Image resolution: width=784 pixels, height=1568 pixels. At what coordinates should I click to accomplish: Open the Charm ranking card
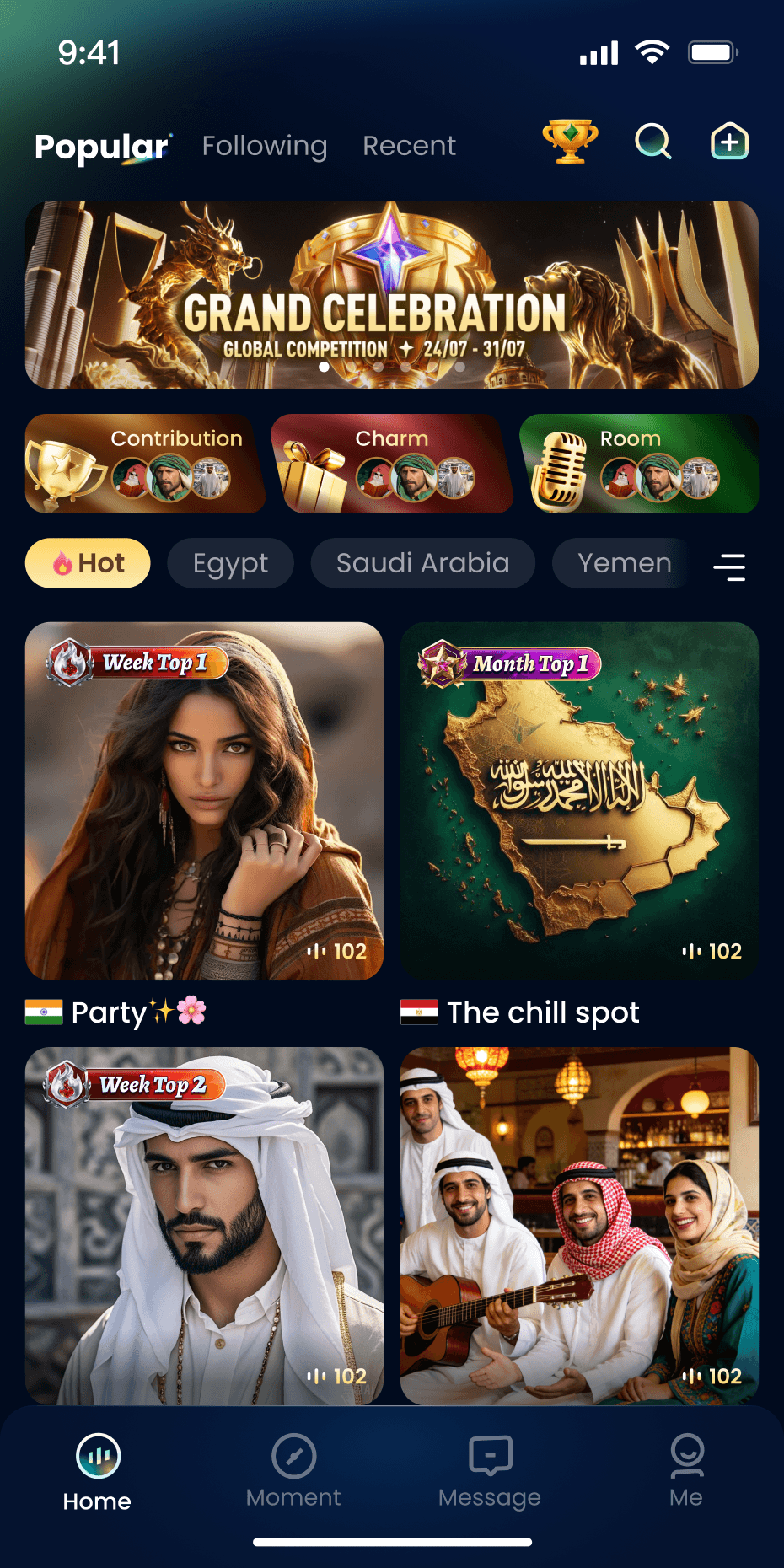coord(391,464)
